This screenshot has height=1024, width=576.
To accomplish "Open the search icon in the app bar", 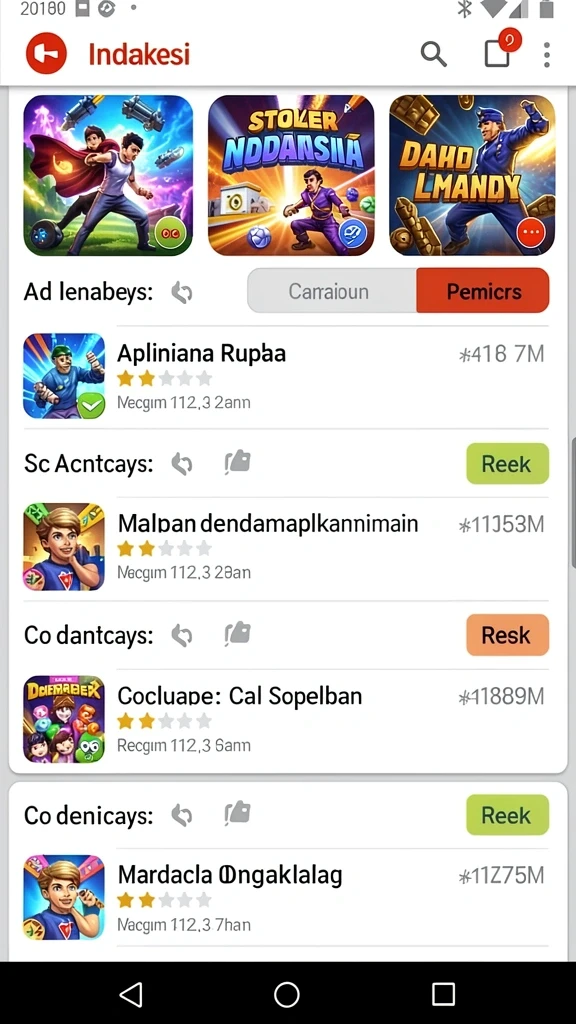I will pos(434,54).
